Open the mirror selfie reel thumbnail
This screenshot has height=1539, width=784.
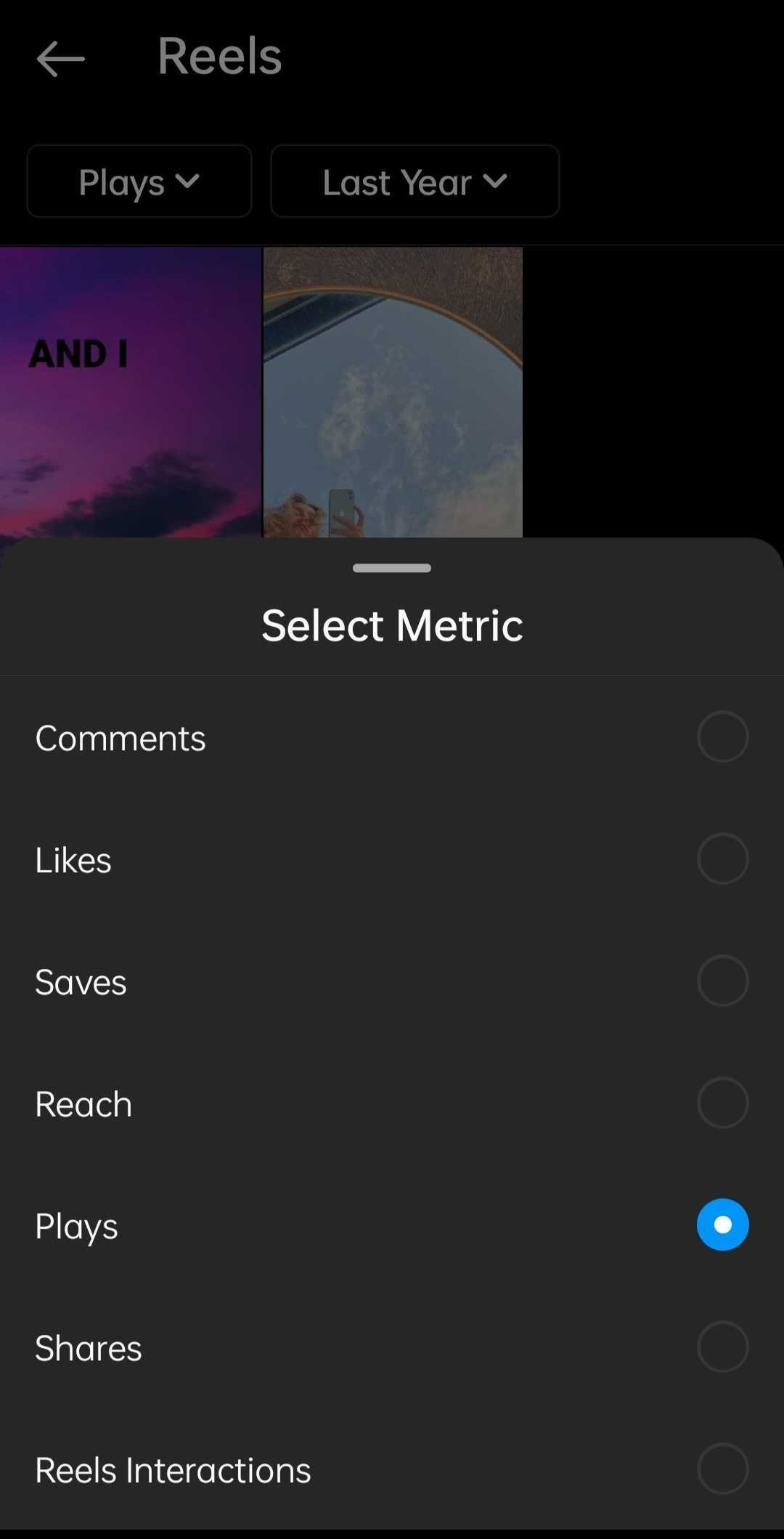click(x=392, y=392)
